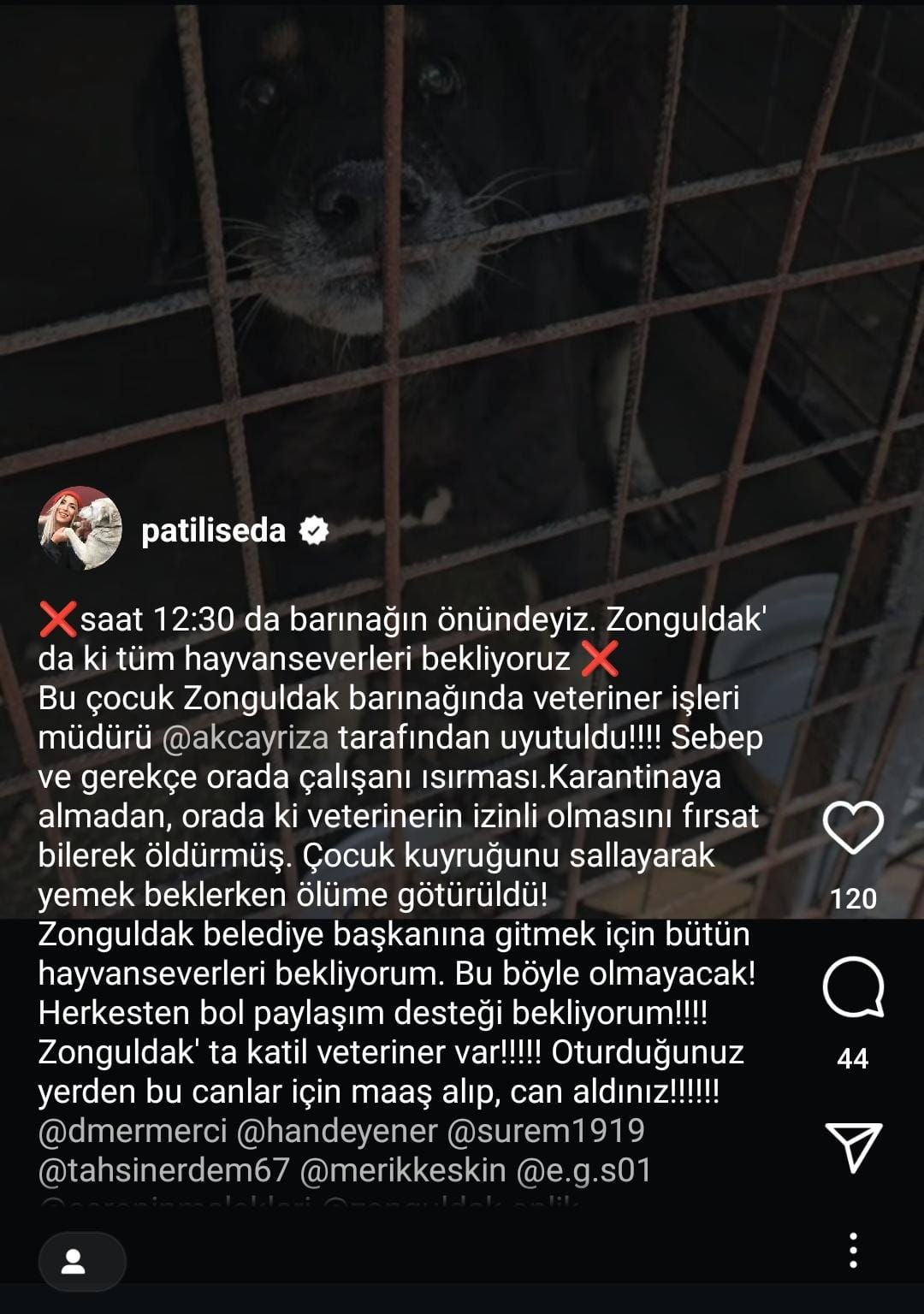The image size is (924, 1314).
Task: Open the @akcayriza mention
Action: [245, 737]
